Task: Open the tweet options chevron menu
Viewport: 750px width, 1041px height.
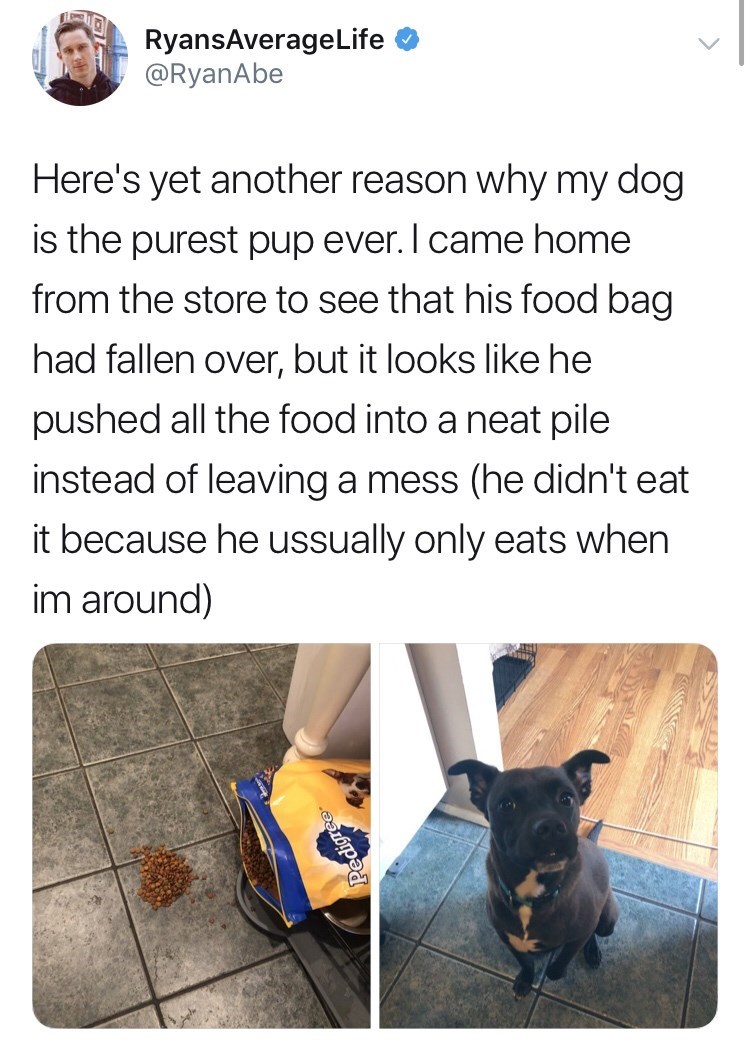Action: pyautogui.click(x=707, y=44)
